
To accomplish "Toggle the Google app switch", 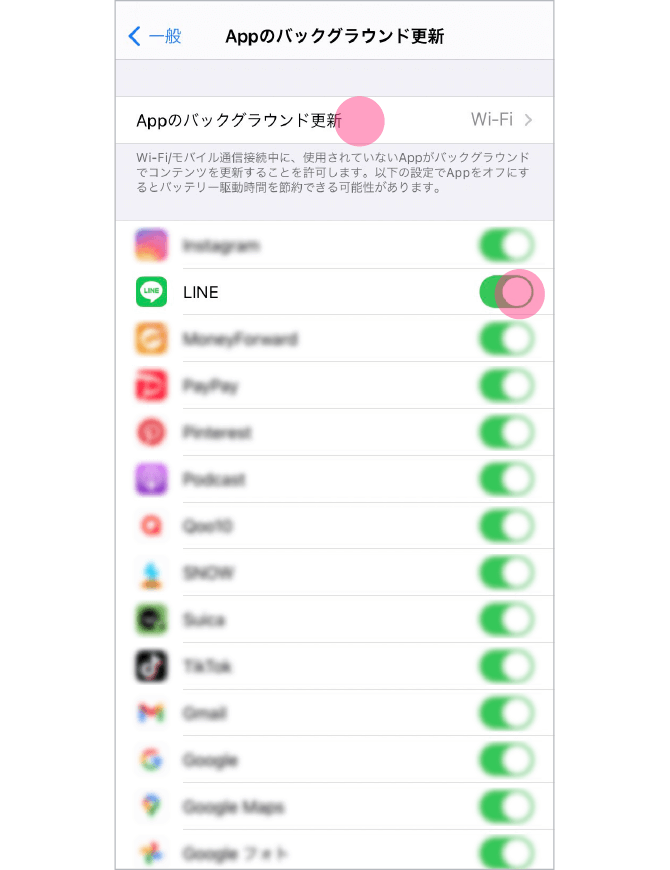I will point(507,761).
